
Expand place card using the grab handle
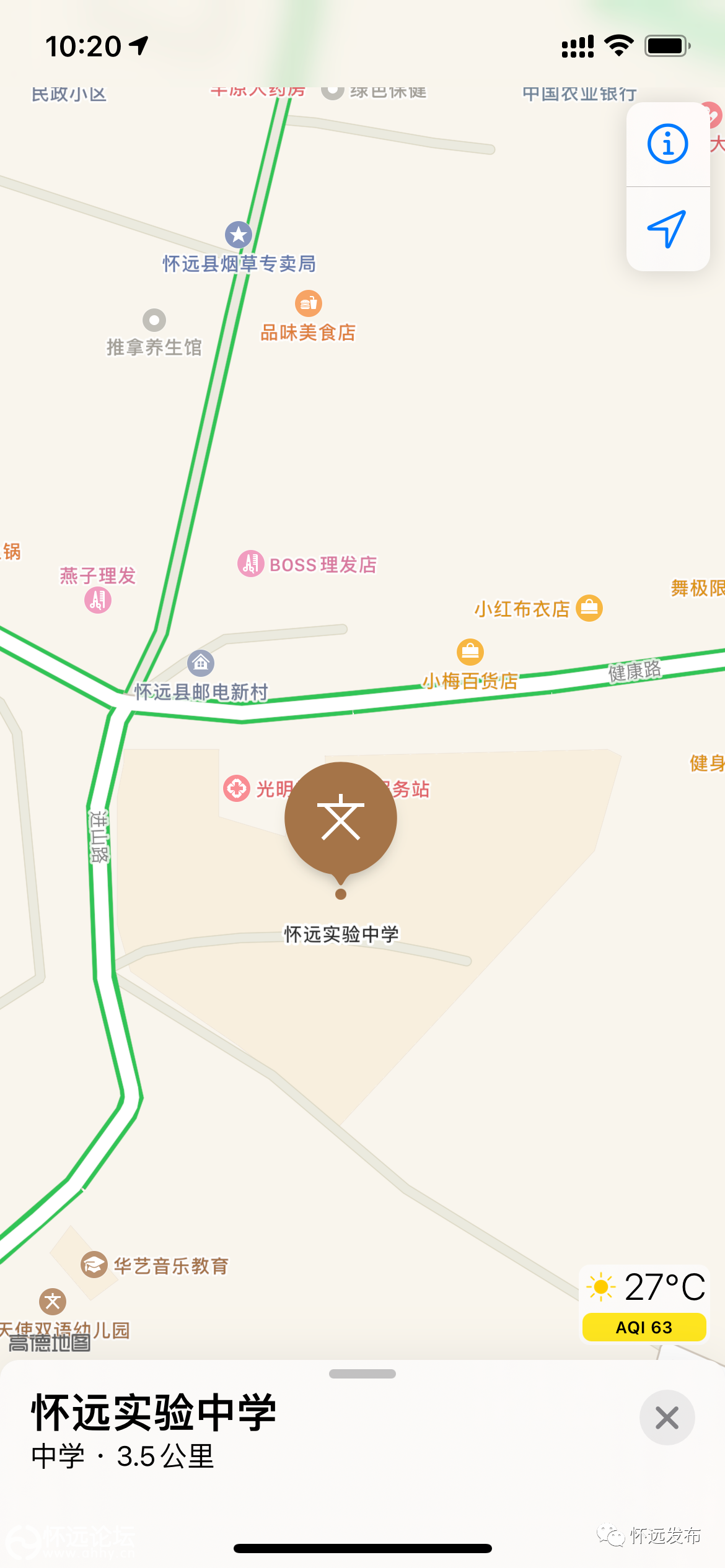tap(362, 1374)
